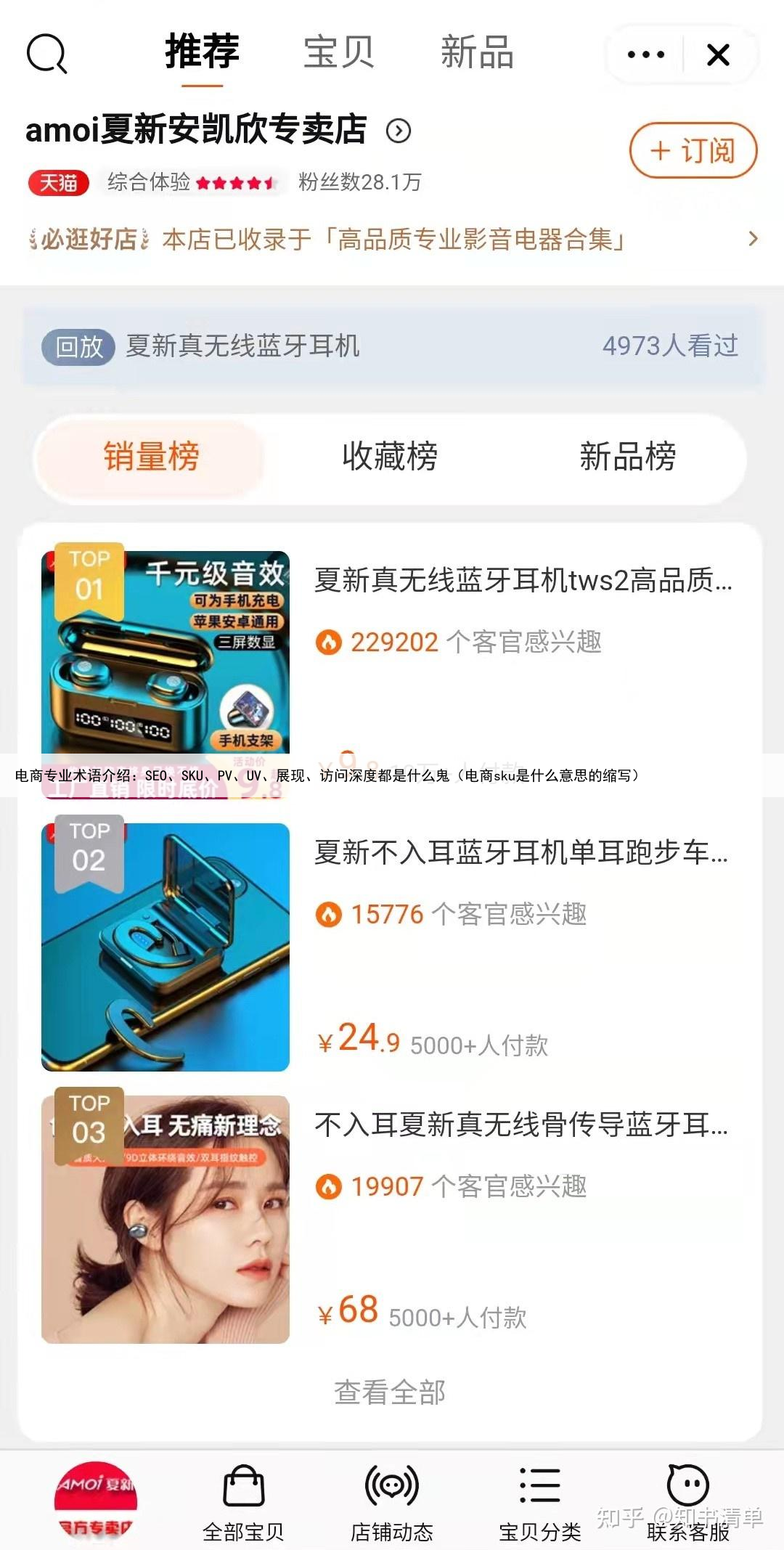Open TOP 01 夏新真无线蓝牙耳机tws2 product
Image resolution: width=784 pixels, height=1550 pixels.
coord(523,581)
